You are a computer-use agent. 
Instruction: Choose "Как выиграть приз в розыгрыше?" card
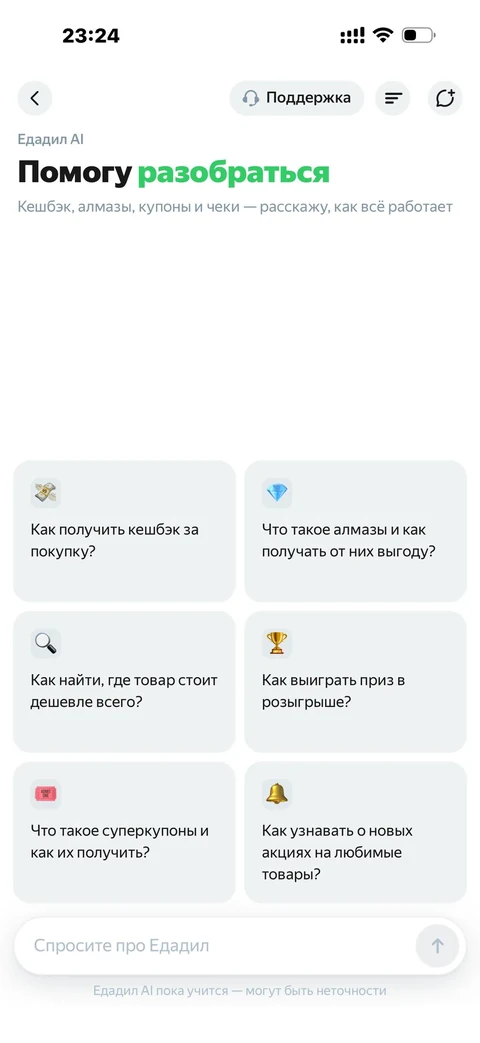point(356,682)
